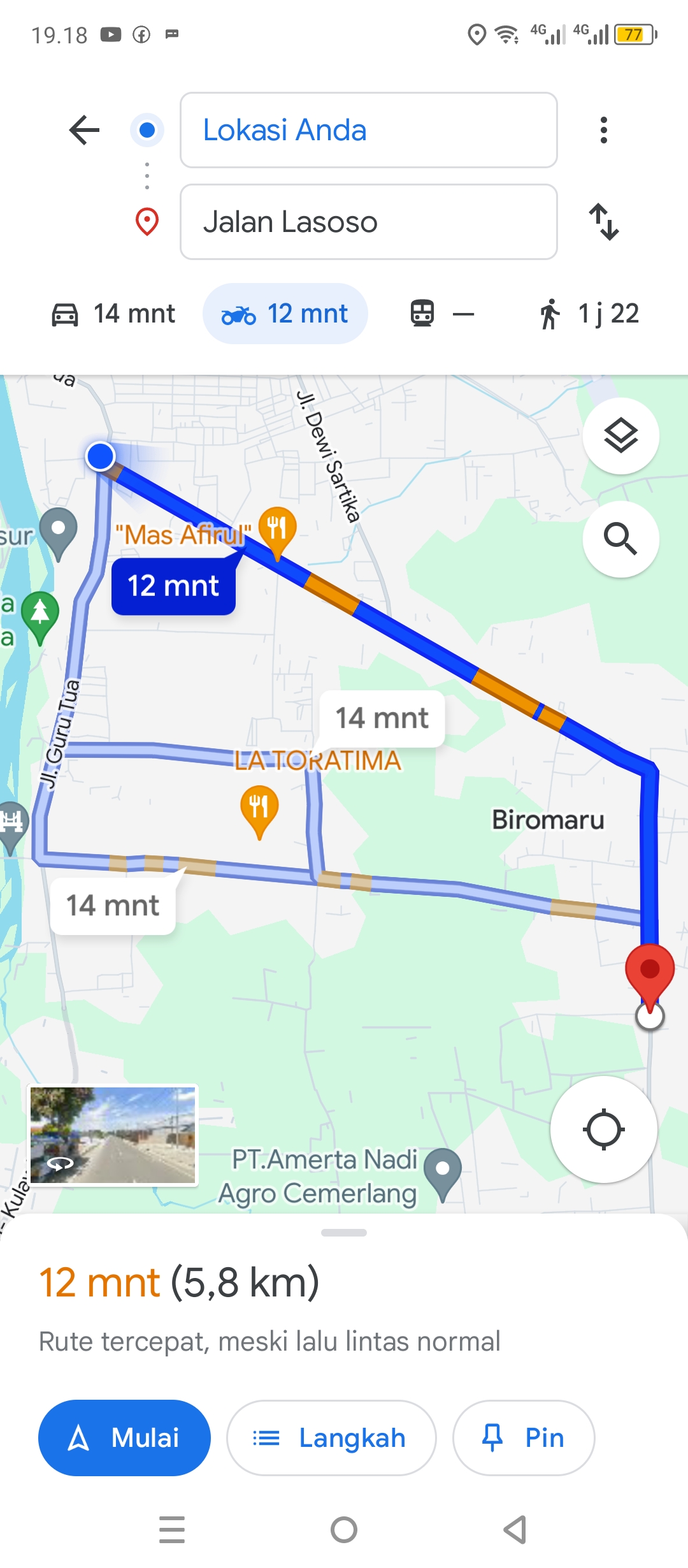Expand the route details sheet handle

point(344,1233)
